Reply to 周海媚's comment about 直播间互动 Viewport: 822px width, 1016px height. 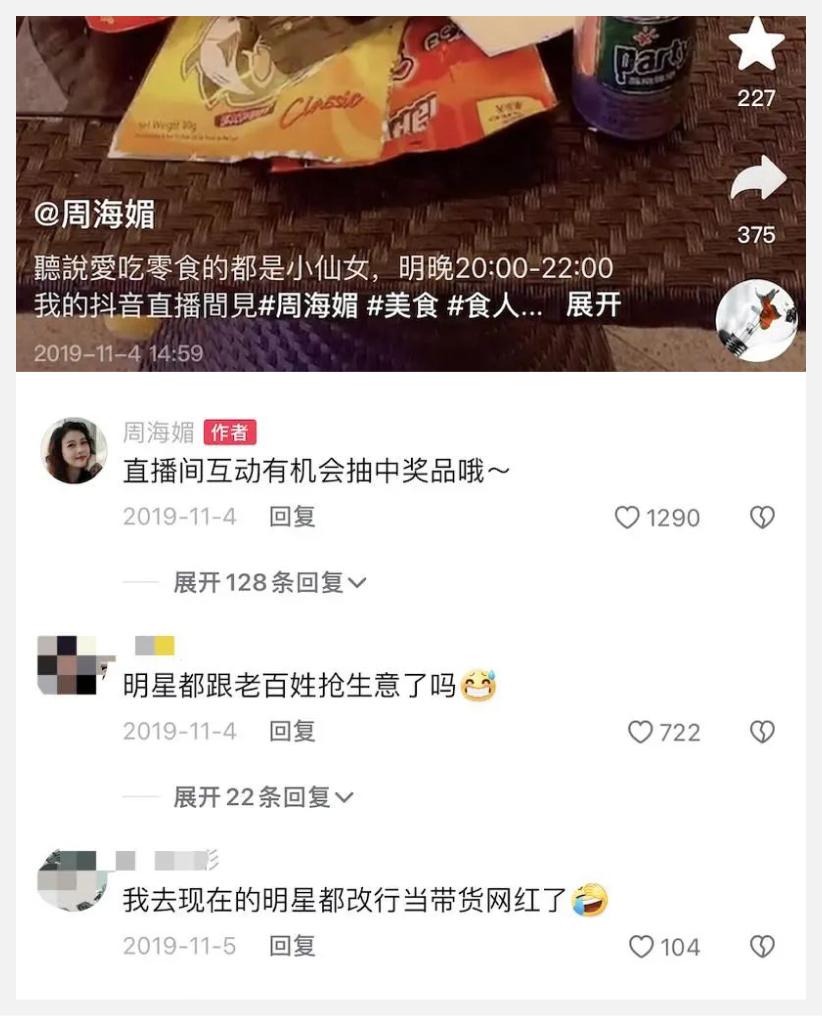coord(292,517)
